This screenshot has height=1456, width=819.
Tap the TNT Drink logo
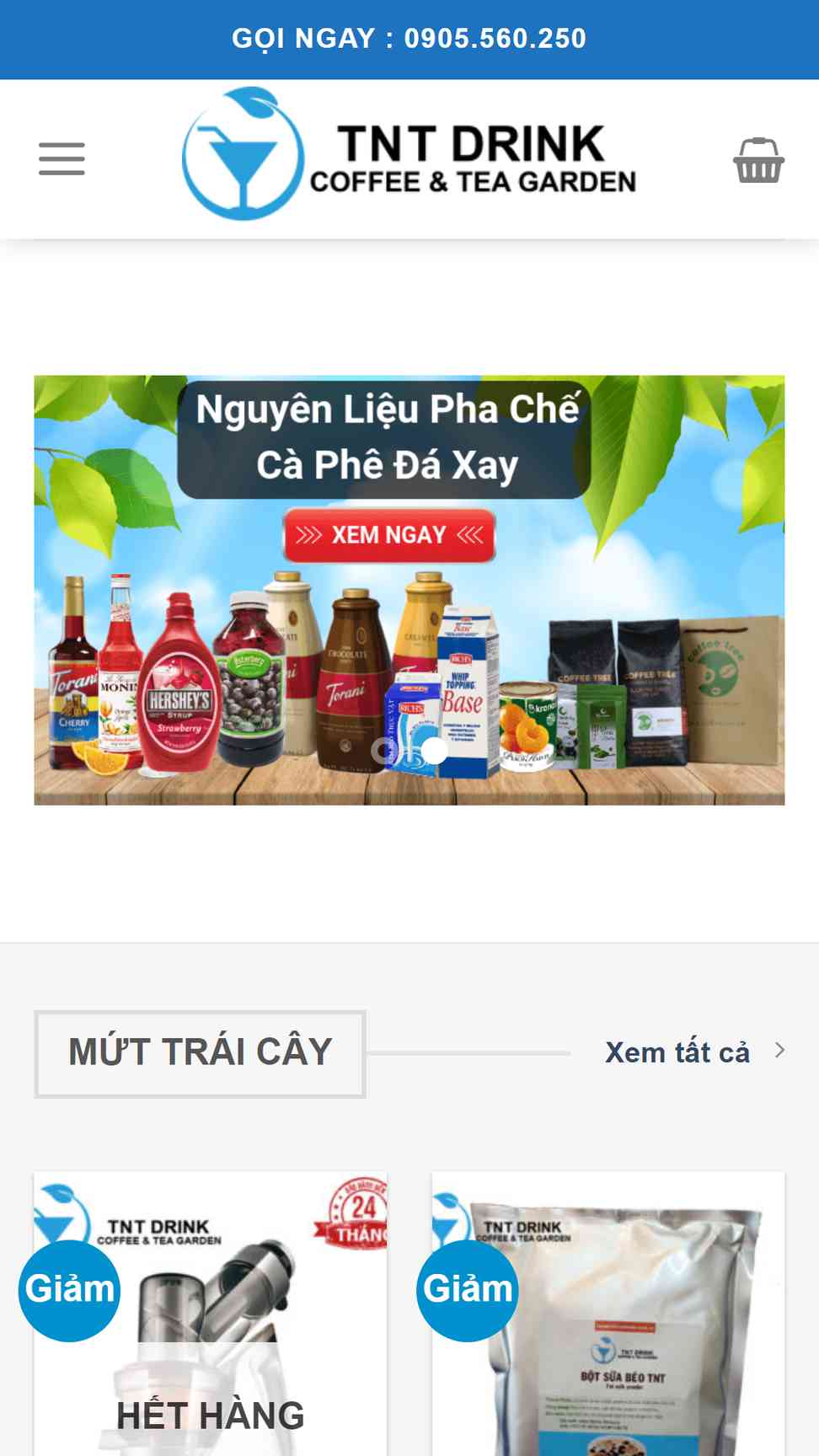(x=409, y=155)
